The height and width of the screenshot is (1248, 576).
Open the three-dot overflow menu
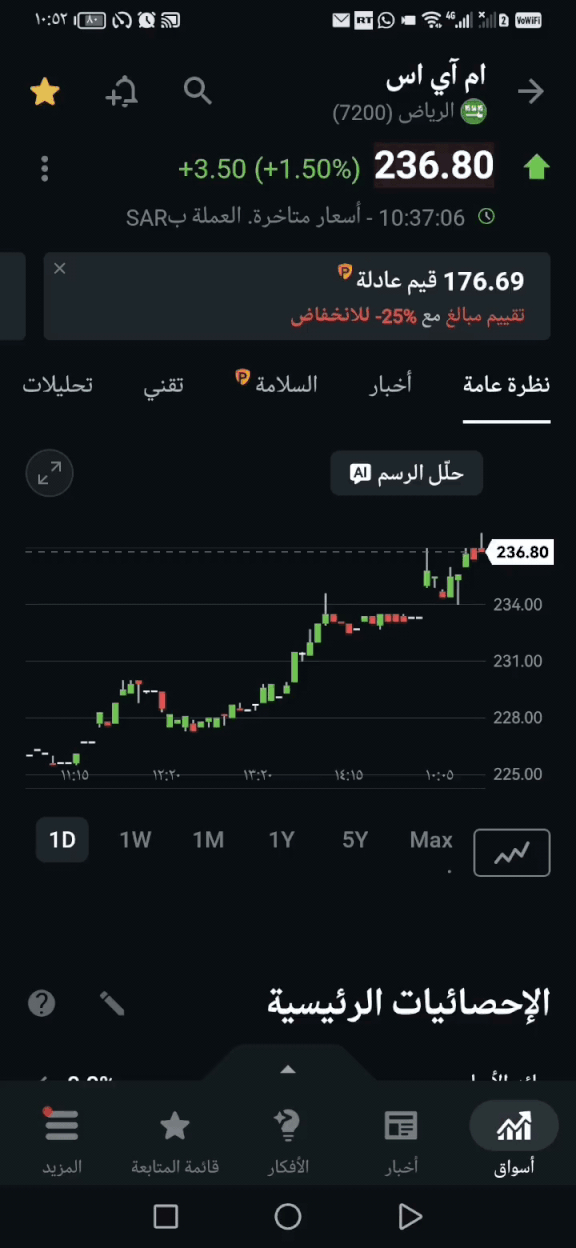pyautogui.click(x=44, y=168)
